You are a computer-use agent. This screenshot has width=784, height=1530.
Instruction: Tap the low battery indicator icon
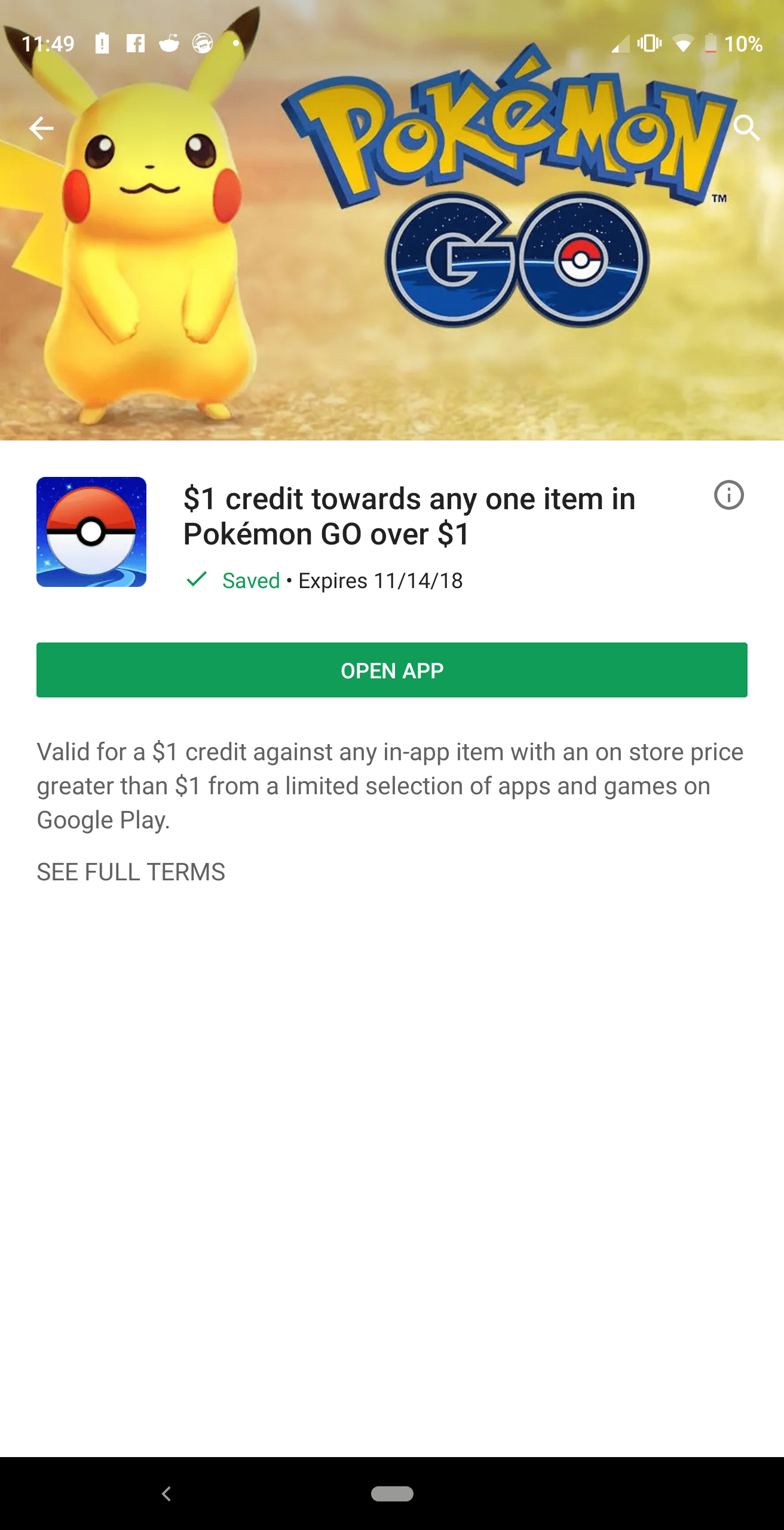(x=710, y=44)
